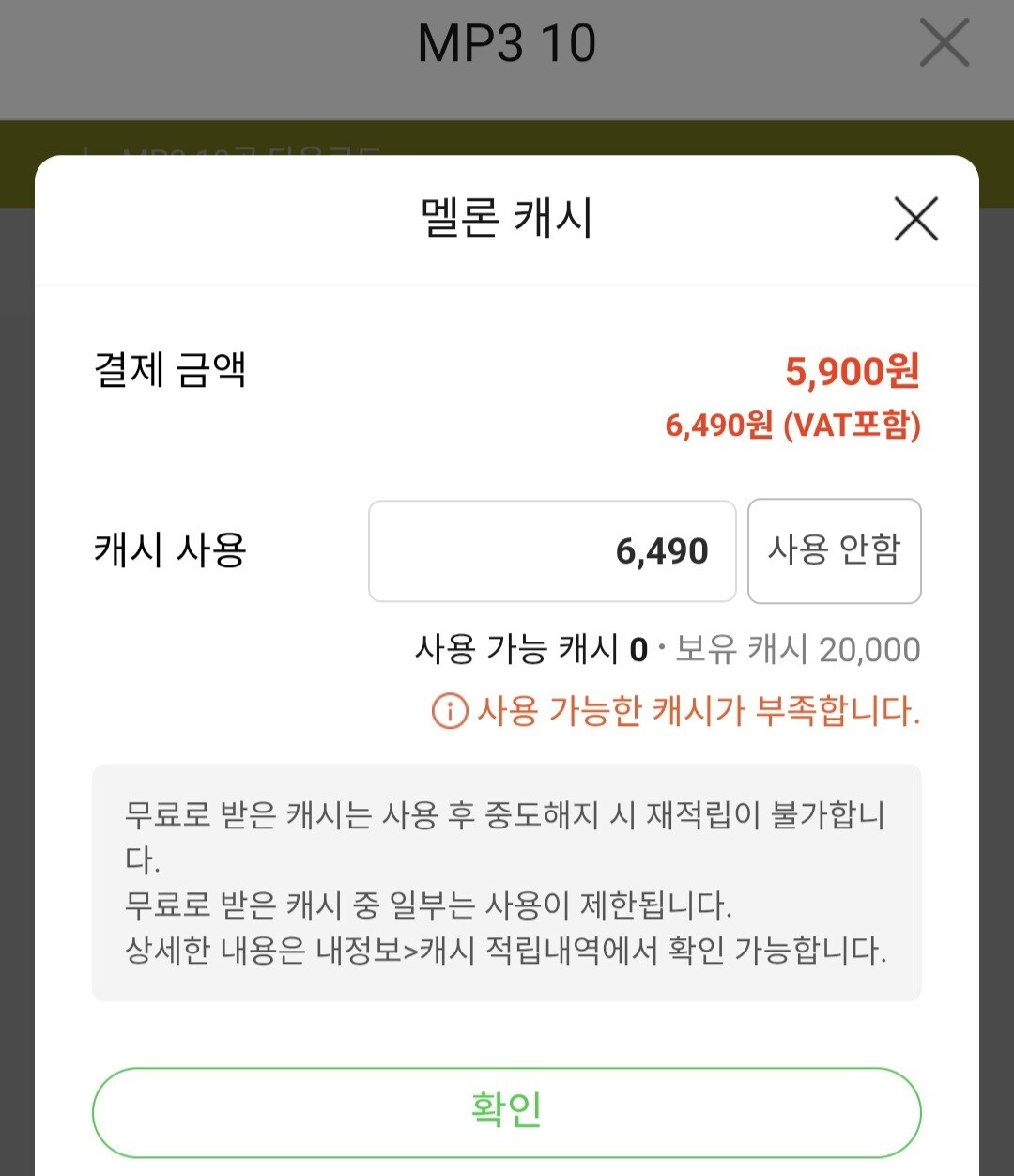Close the 멜론 캐시 dialog
Screen dimensions: 1014x1176
pyautogui.click(x=916, y=219)
